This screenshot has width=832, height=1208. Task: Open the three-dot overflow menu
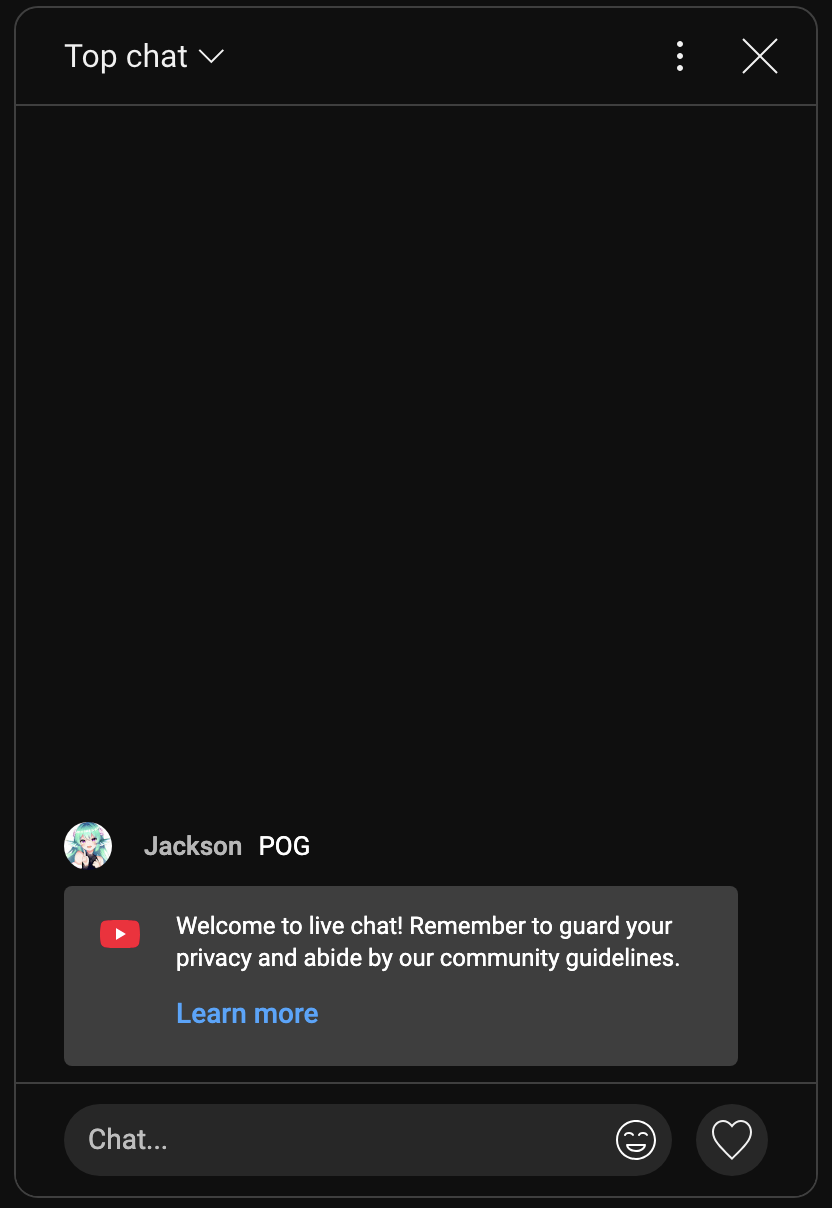tap(680, 56)
